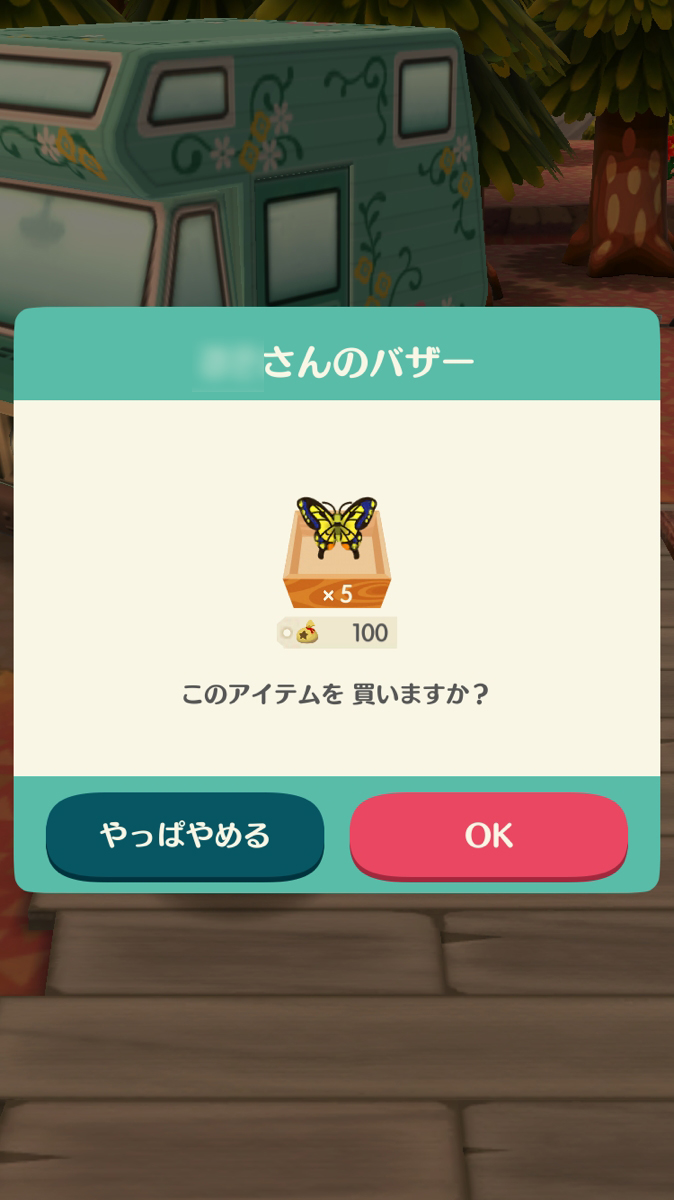Cancel with やっぱやめる button
The width and height of the screenshot is (674, 1200).
coord(185,835)
